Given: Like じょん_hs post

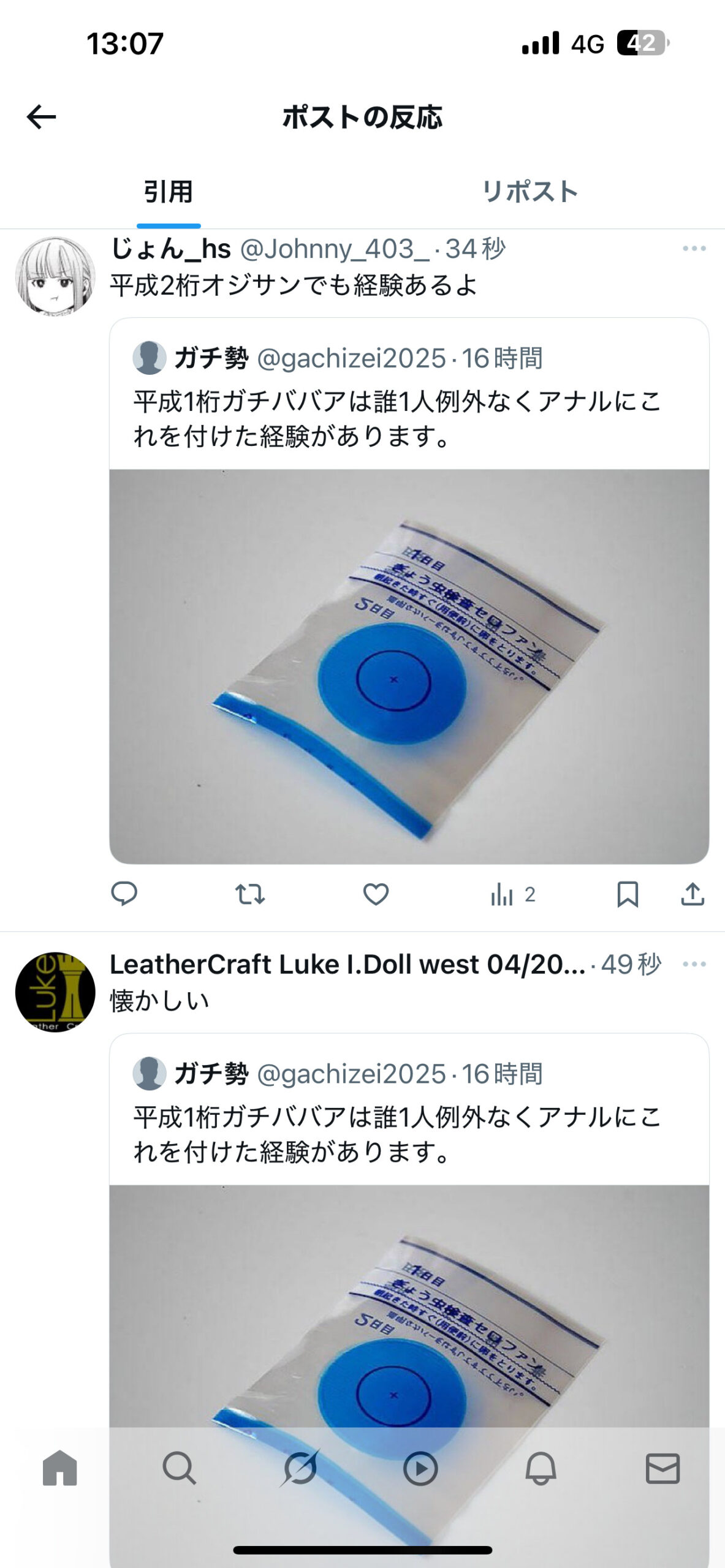Looking at the screenshot, I should 376,894.
